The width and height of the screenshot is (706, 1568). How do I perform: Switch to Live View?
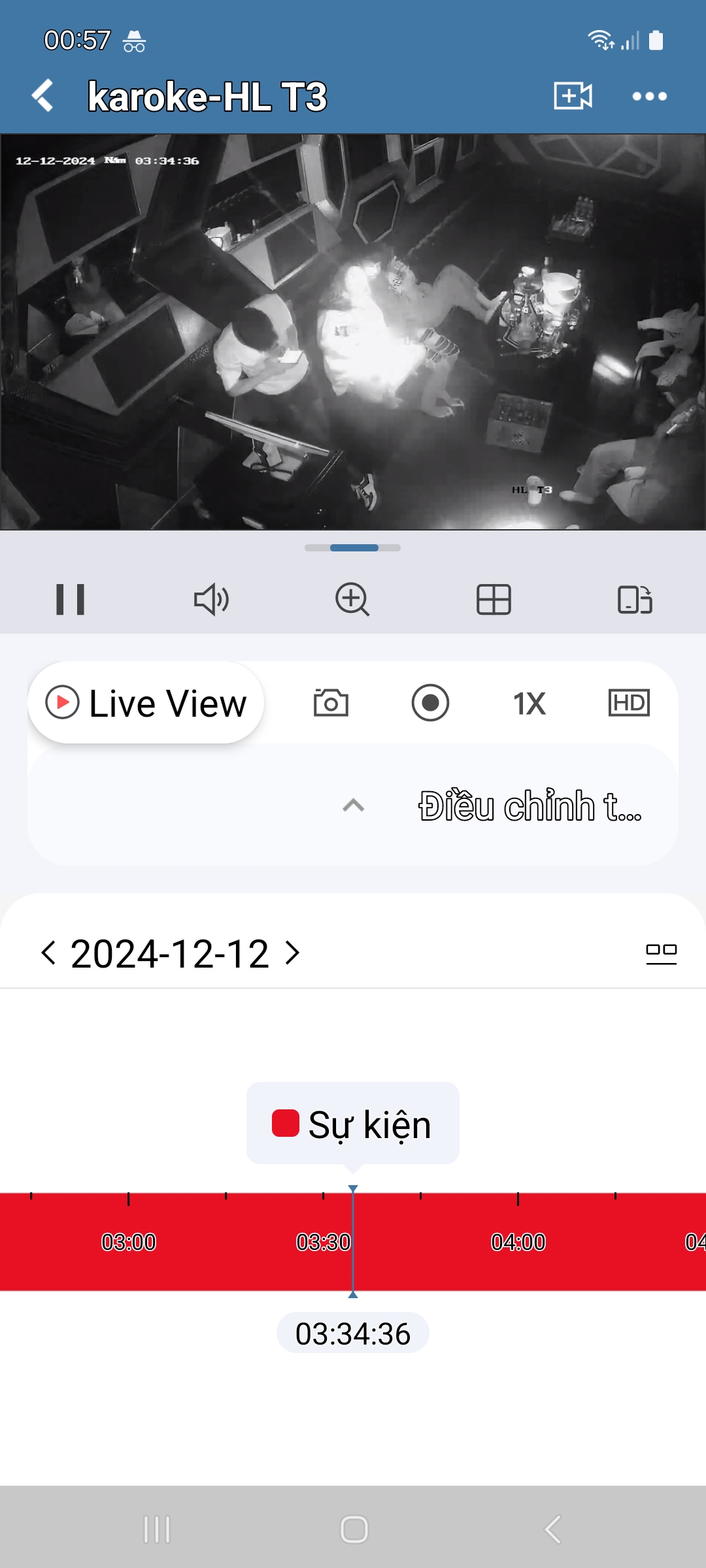coord(146,703)
